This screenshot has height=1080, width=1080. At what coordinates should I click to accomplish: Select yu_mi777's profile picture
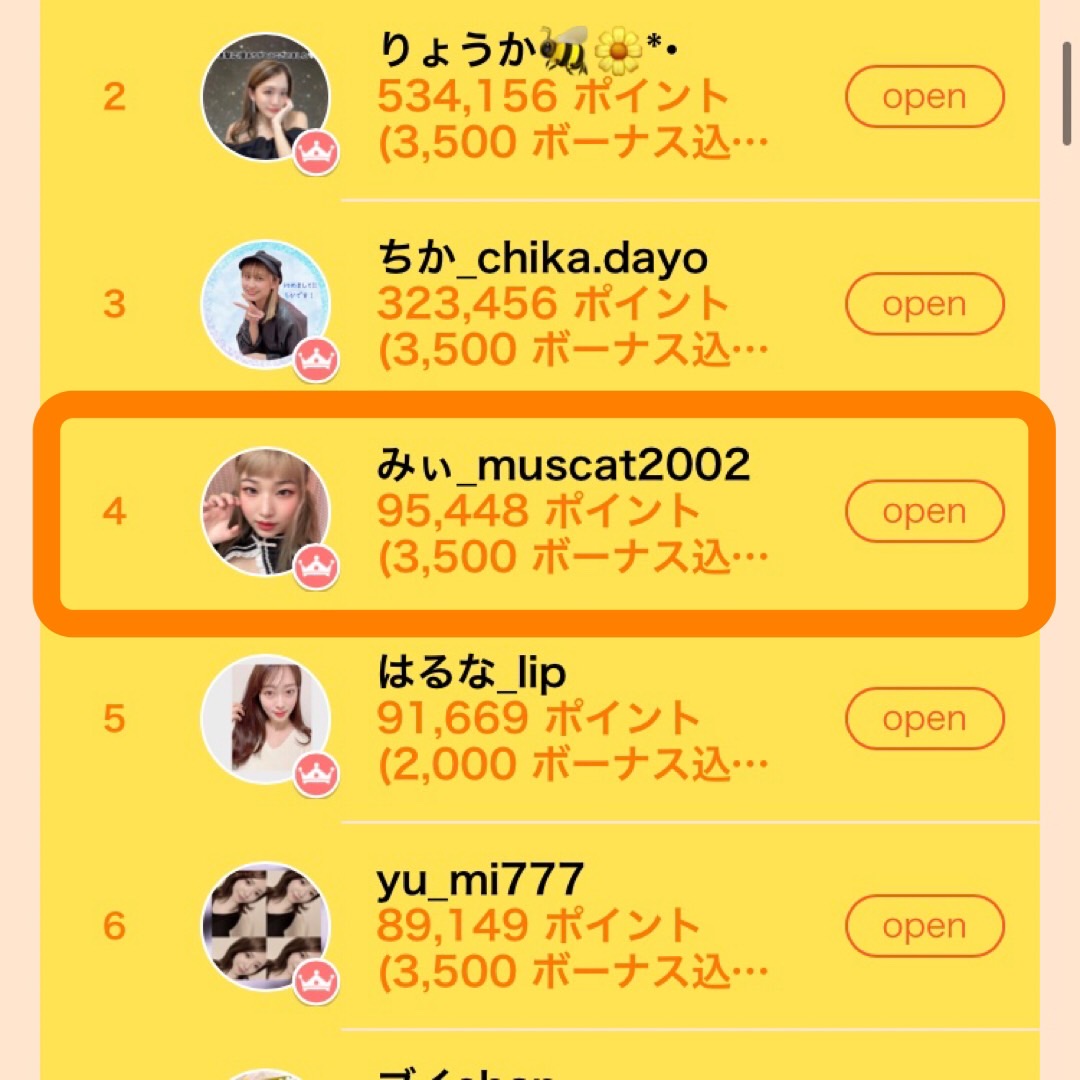pos(265,926)
